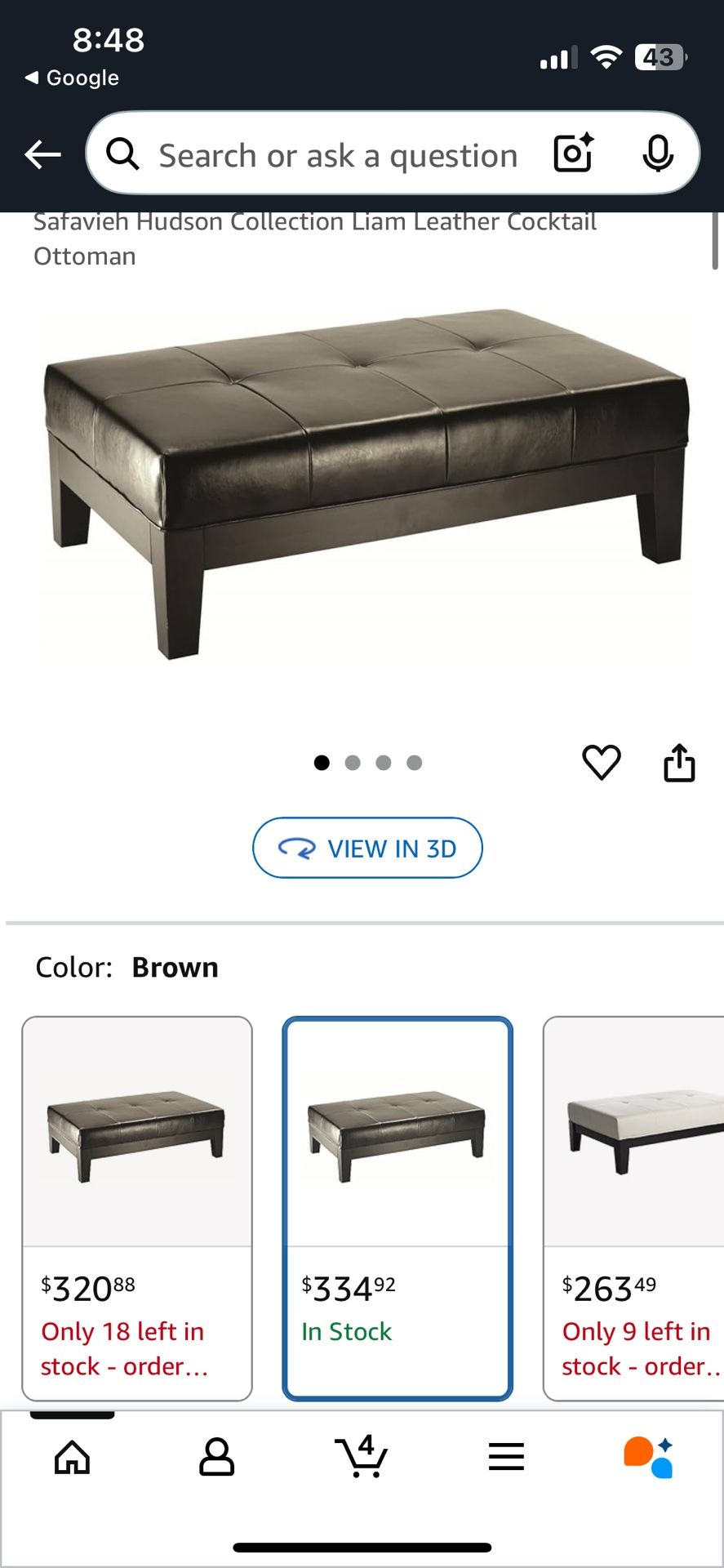This screenshot has width=724, height=1568.
Task: Open the hamburger menu tab
Action: 506,1457
